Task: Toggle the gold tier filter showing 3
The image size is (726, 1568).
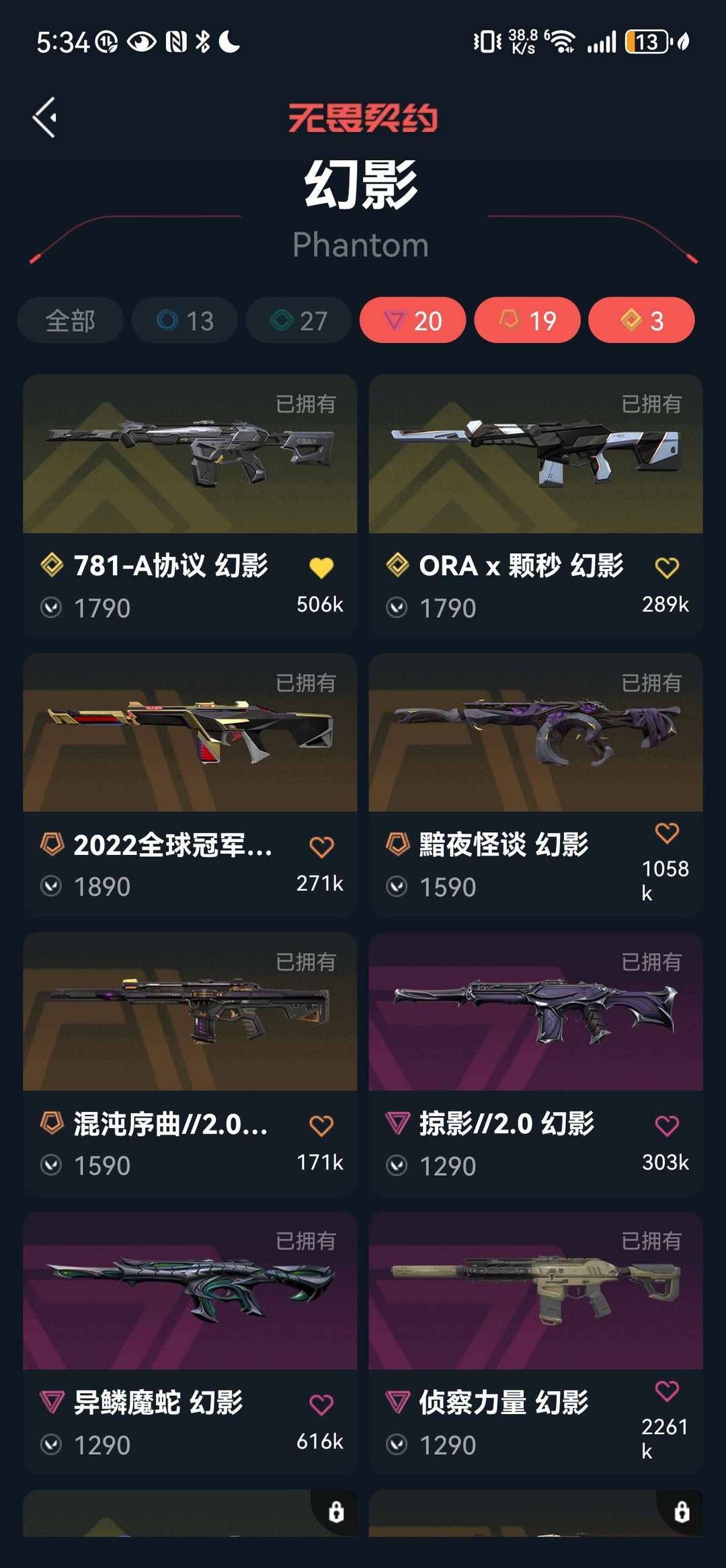Action: click(641, 320)
